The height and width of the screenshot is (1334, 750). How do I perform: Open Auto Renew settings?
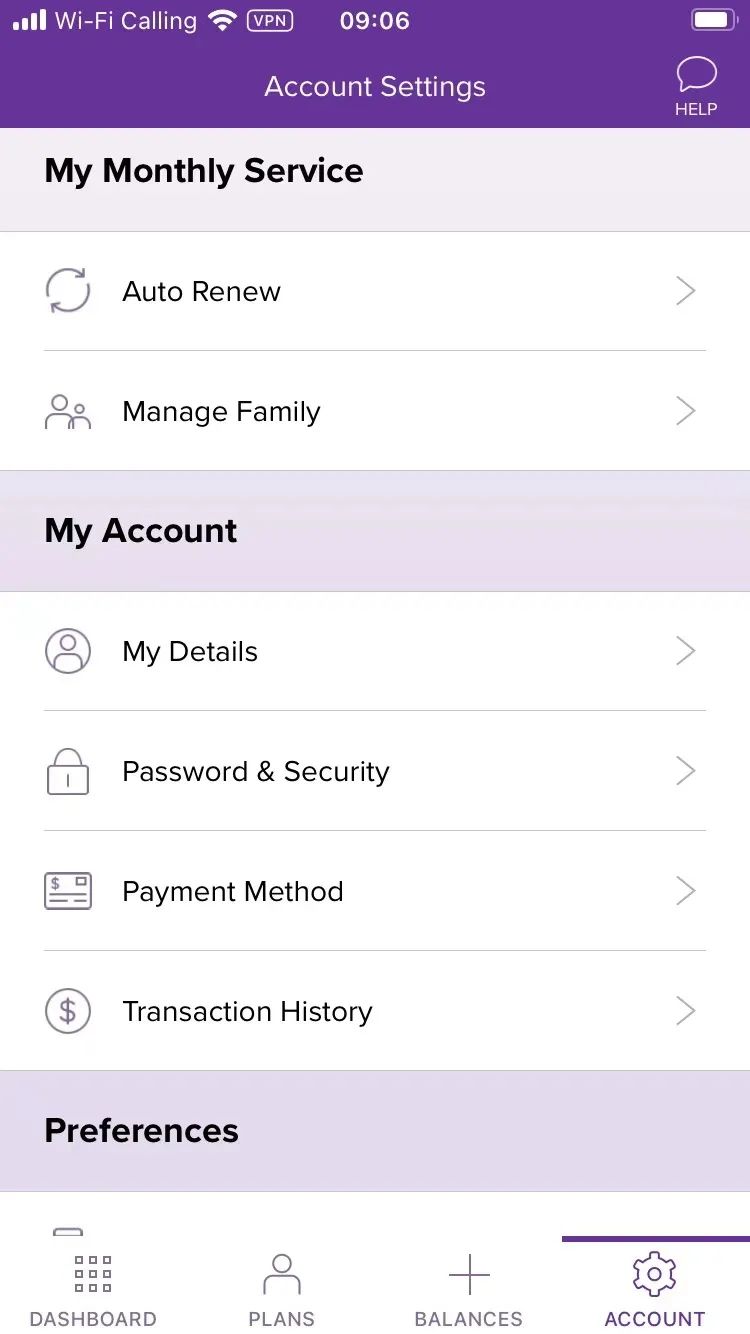[375, 291]
